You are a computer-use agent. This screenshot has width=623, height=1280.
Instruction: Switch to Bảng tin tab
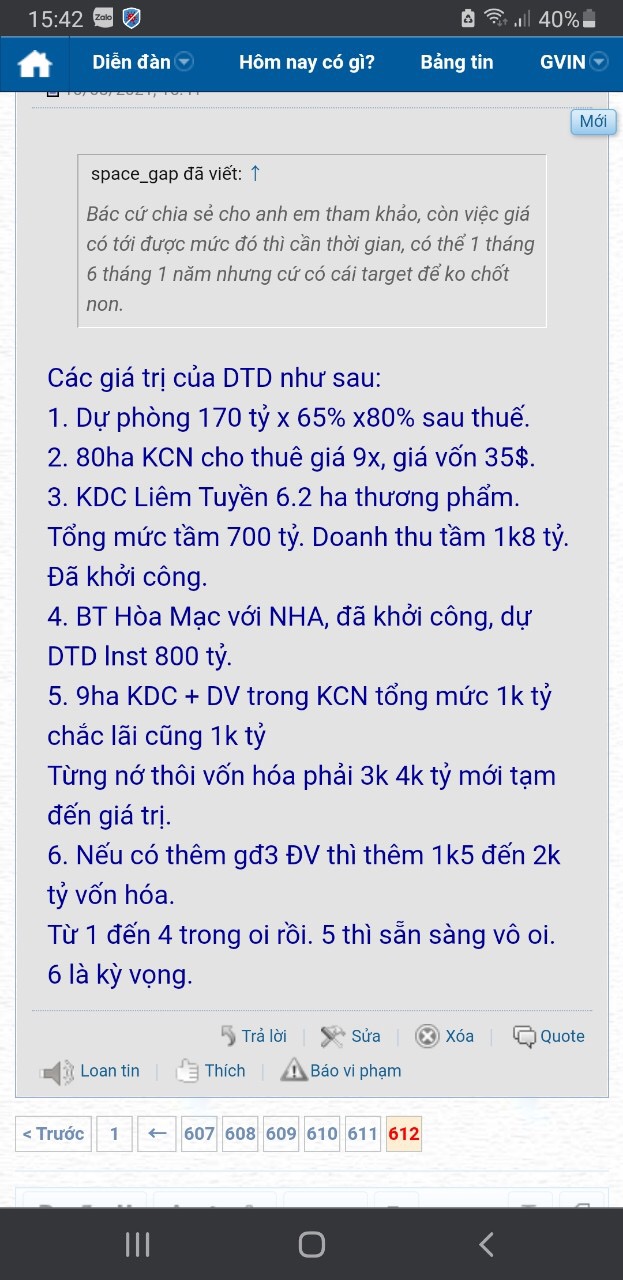[456, 62]
